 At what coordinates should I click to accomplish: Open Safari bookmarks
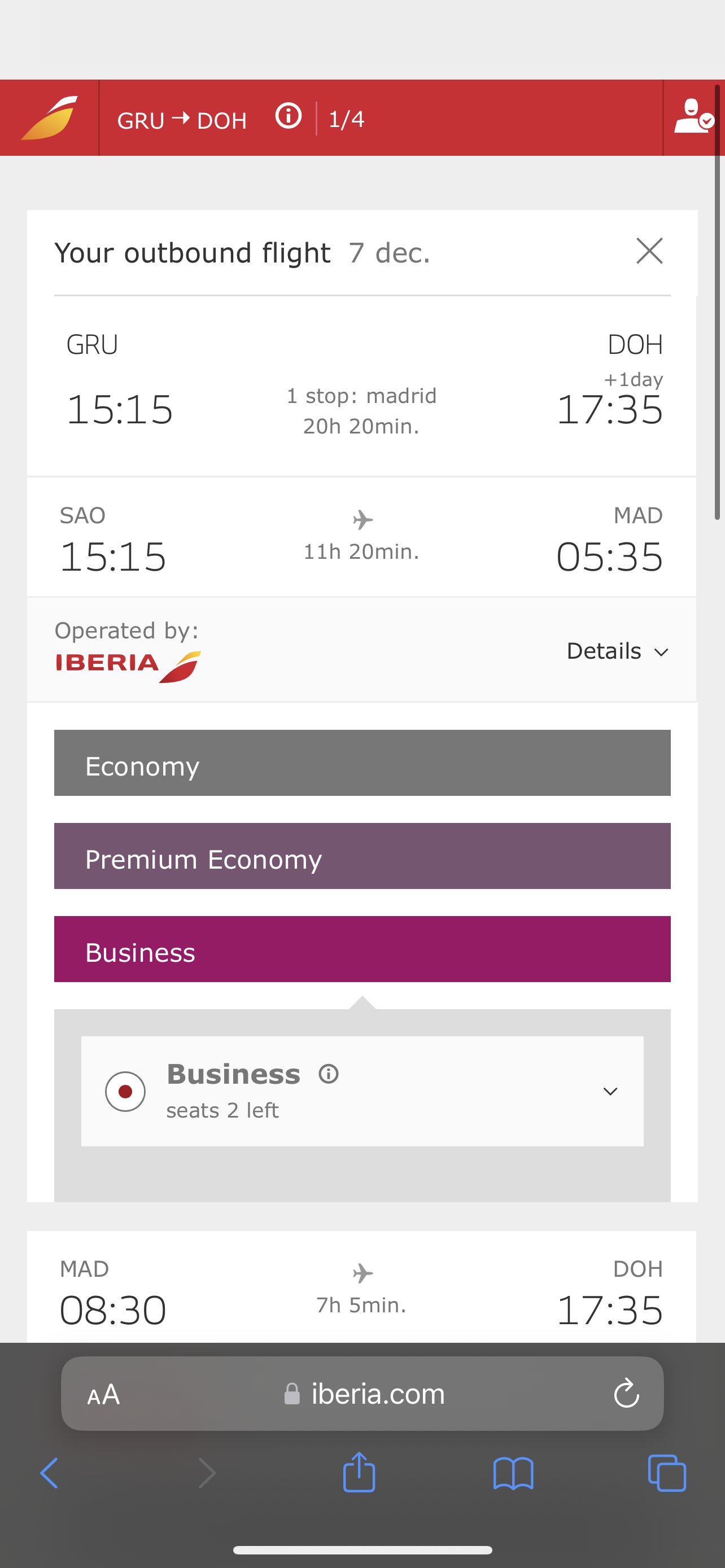[x=513, y=1474]
